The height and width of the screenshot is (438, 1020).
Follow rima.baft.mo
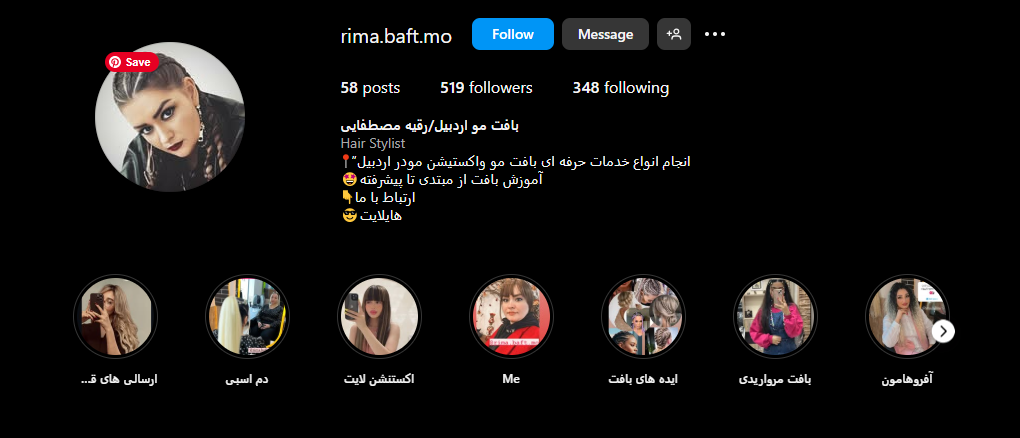(513, 34)
